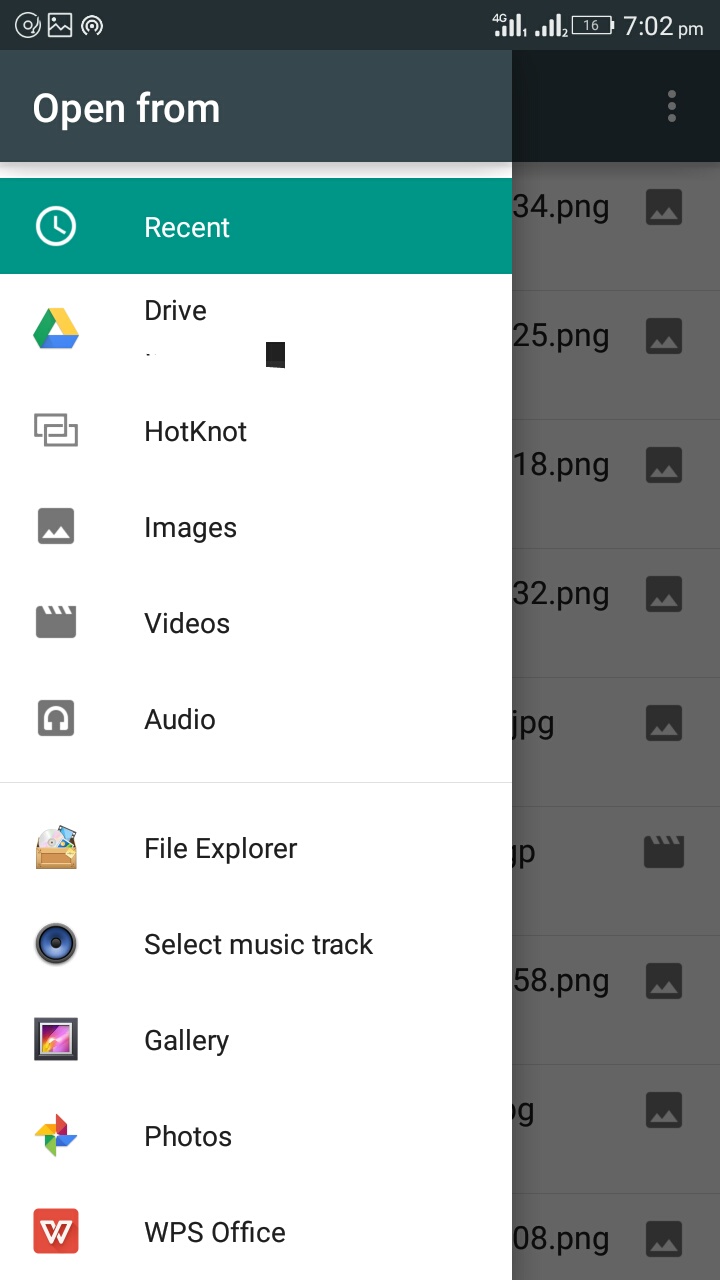
Task: Open the Audio headphones icon
Action: pyautogui.click(x=56, y=718)
